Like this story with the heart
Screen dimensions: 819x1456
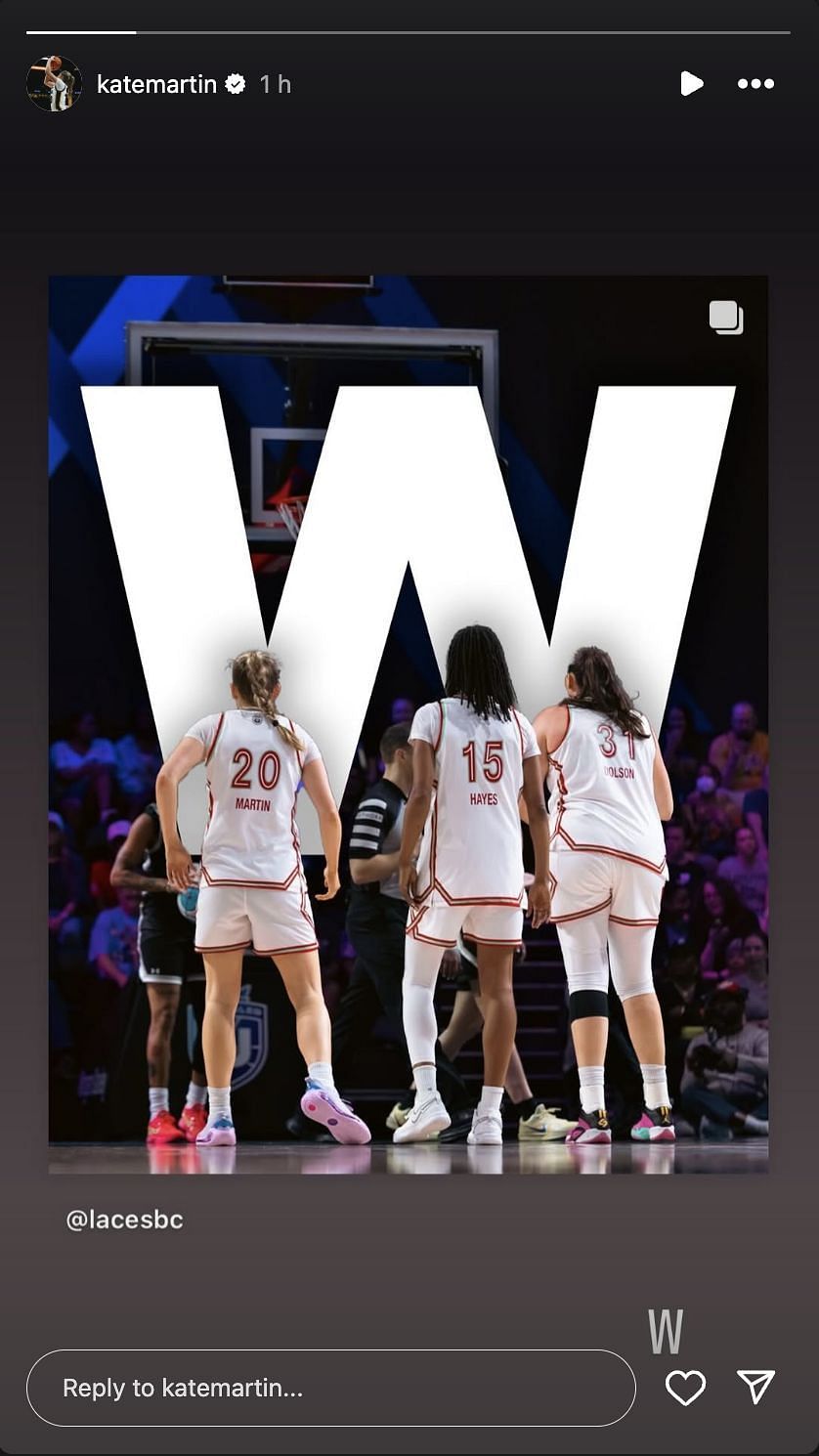685,1388
